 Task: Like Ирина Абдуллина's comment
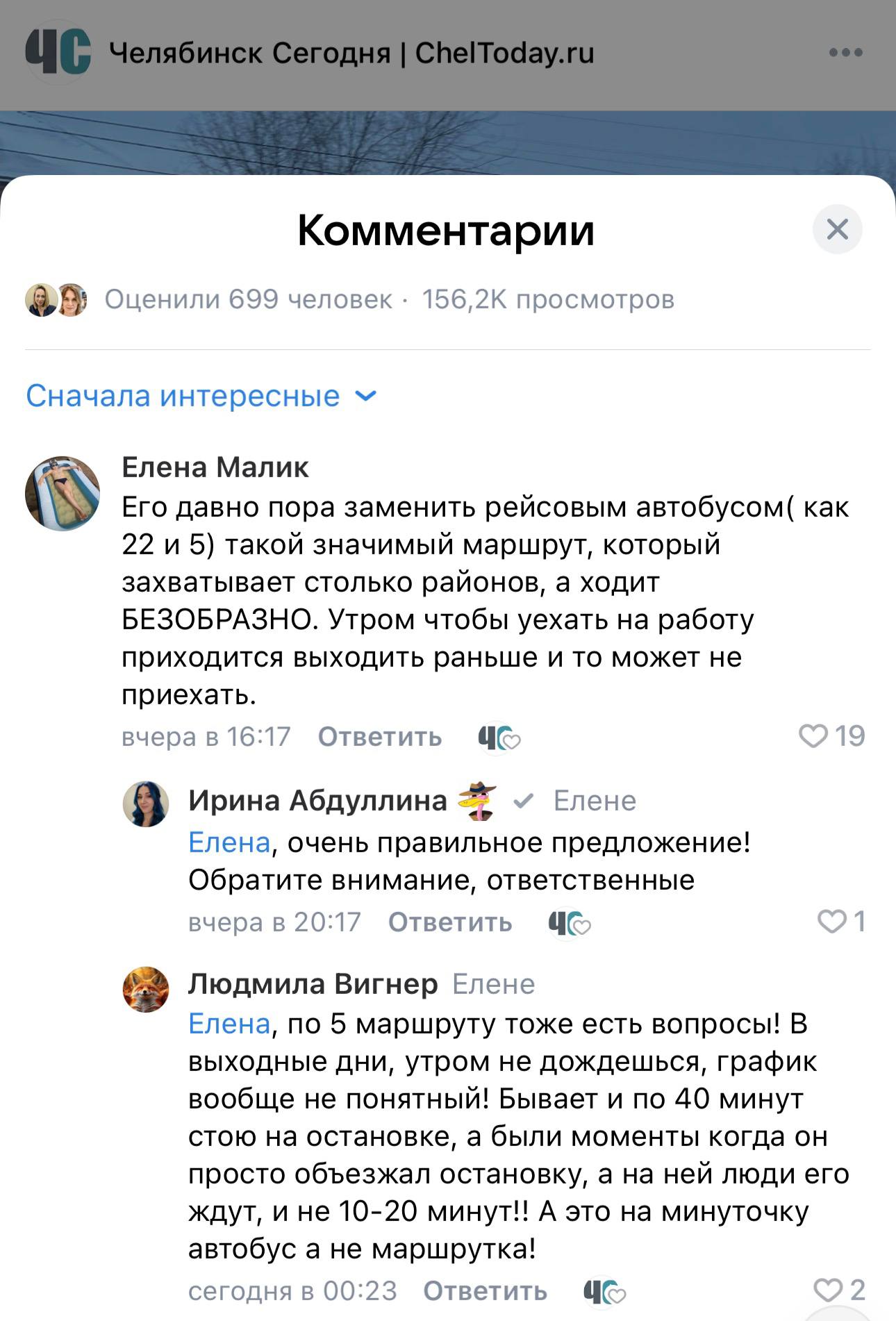point(831,922)
